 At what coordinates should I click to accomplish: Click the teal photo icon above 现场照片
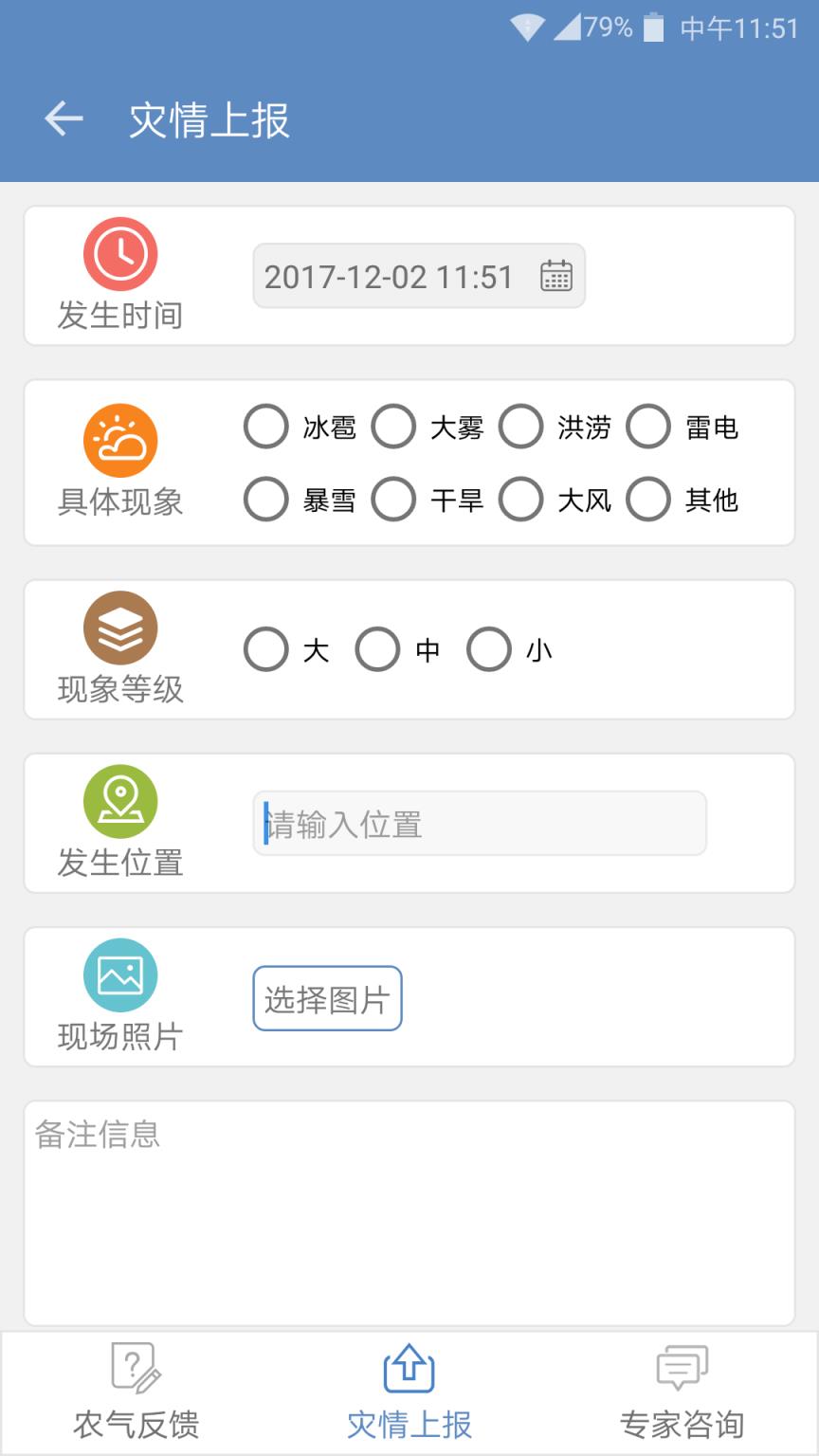coord(119,974)
